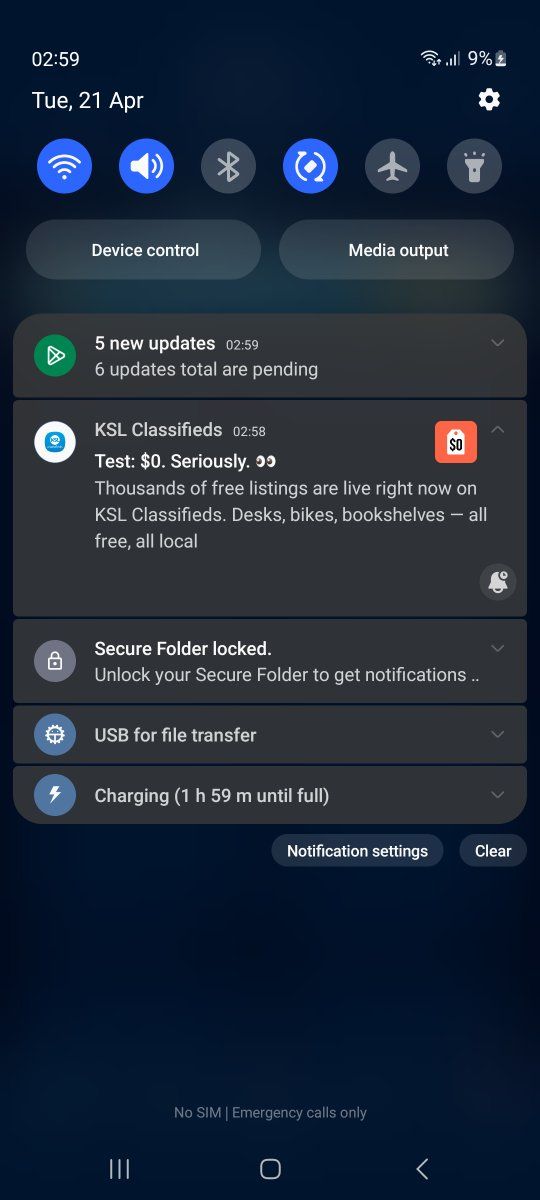Collapse the KSL Classifieds notification

pyautogui.click(x=498, y=429)
